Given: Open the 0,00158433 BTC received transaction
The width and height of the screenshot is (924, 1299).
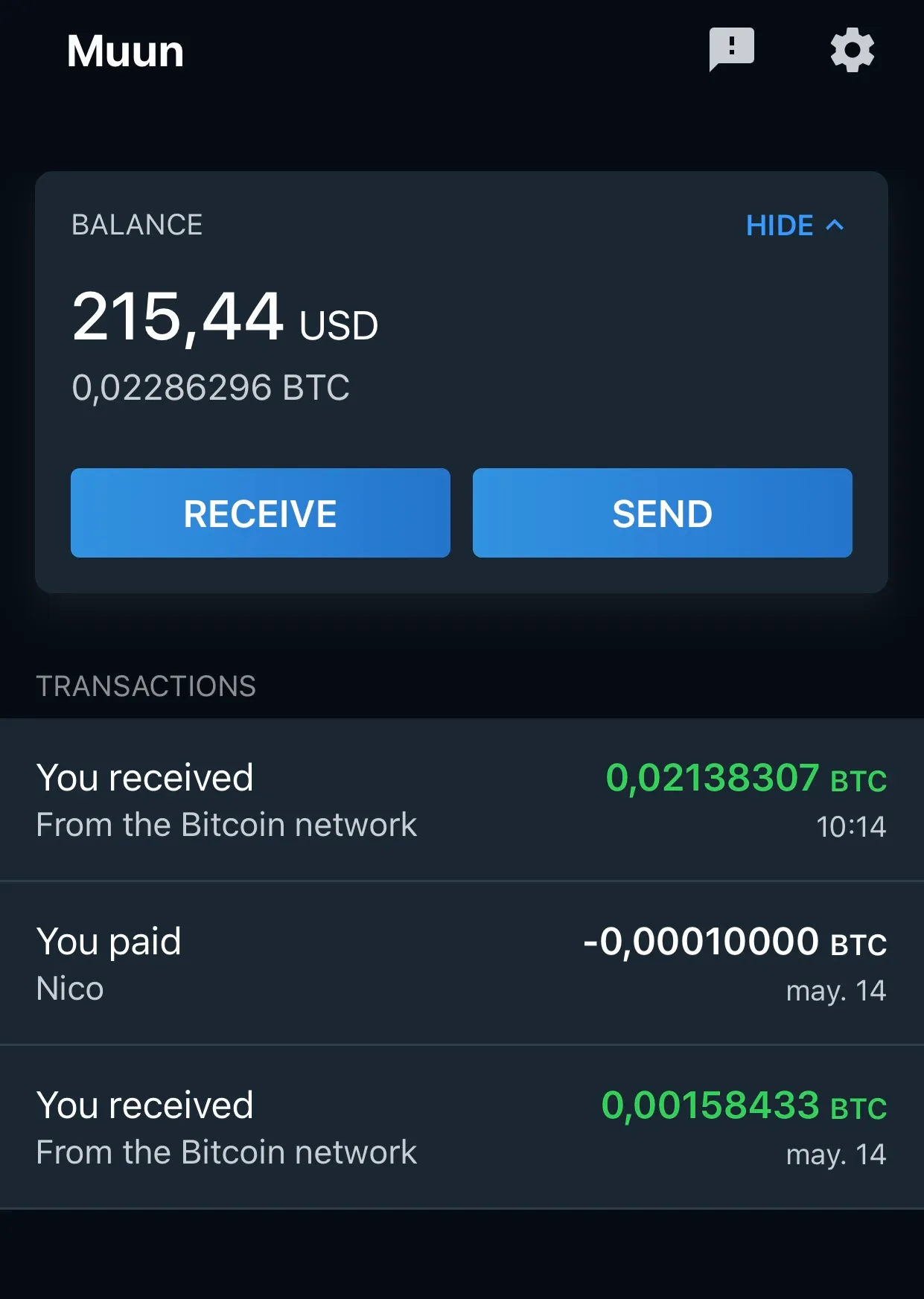Looking at the screenshot, I should pos(462,1128).
